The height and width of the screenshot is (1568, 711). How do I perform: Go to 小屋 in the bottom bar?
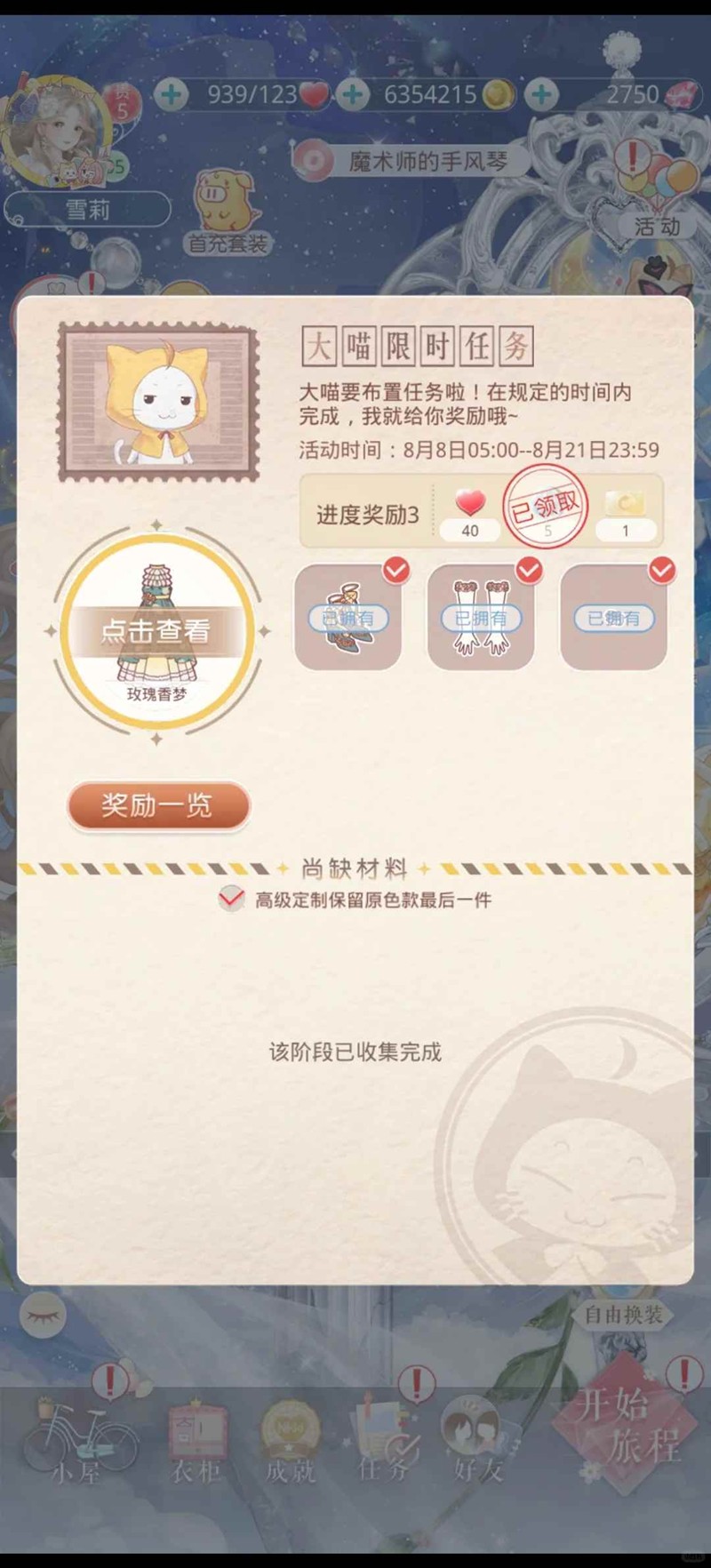click(78, 1442)
